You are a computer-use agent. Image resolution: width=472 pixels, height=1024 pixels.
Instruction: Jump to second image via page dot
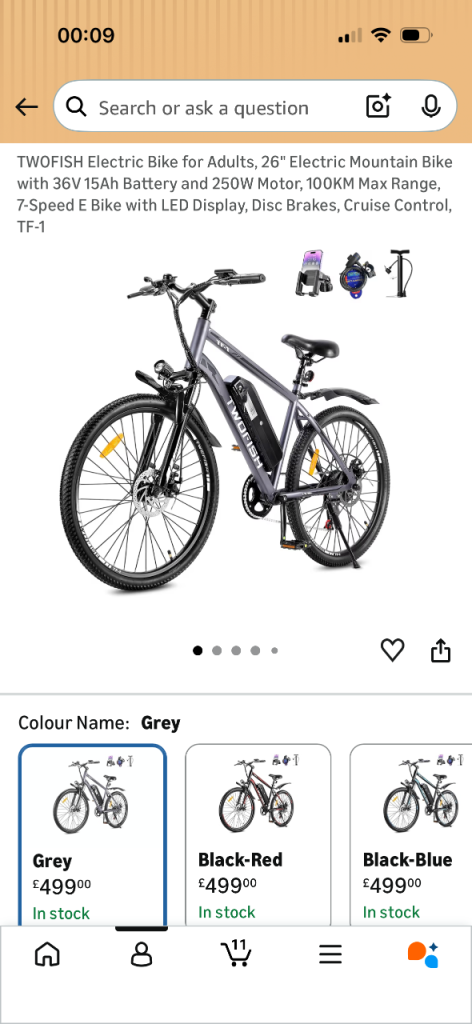point(217,650)
